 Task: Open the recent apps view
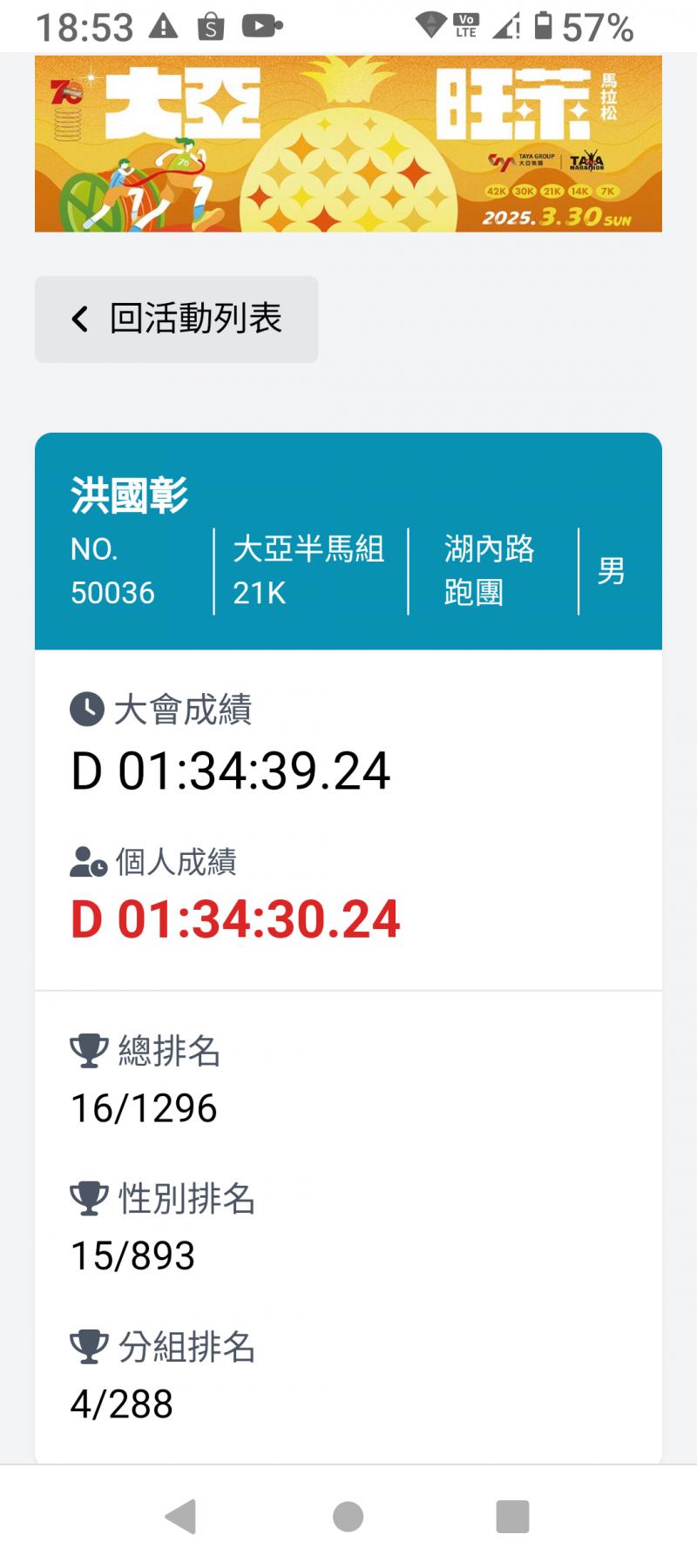point(512,1516)
